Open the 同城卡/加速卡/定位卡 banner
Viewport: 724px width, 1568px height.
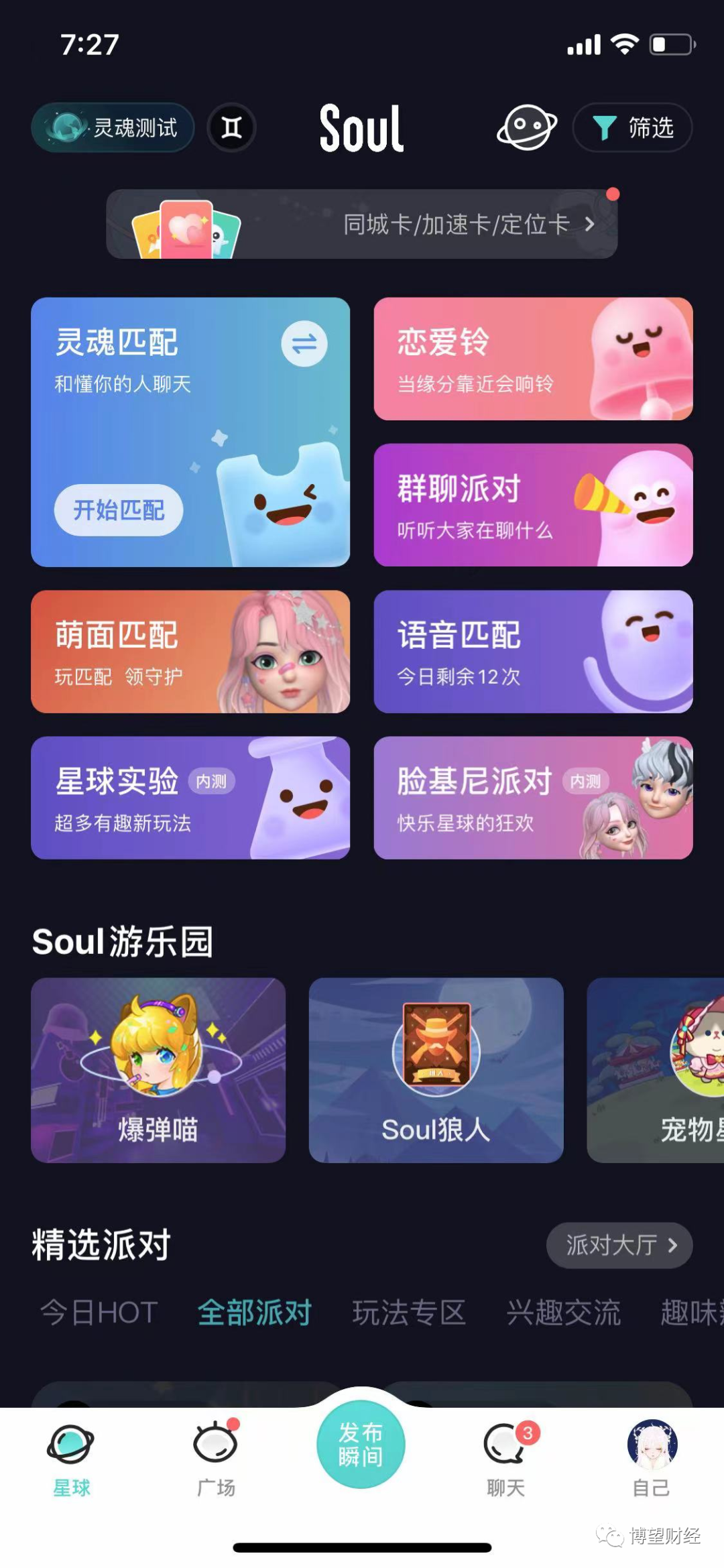coord(362,224)
